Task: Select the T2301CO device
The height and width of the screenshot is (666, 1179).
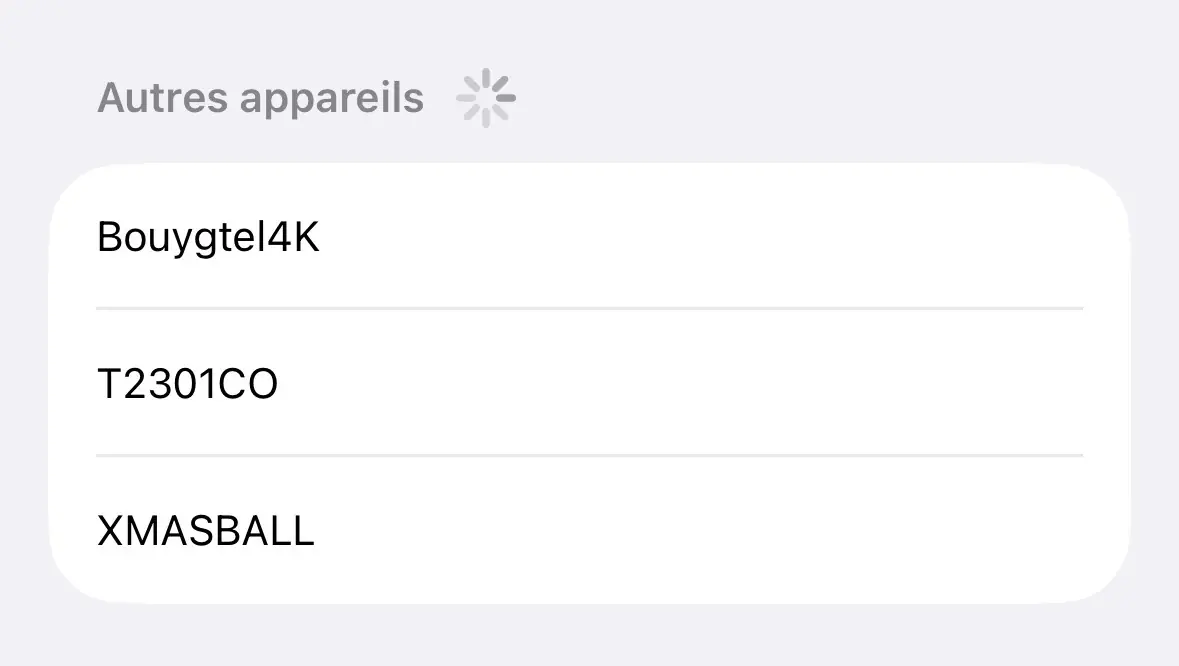Action: click(188, 384)
